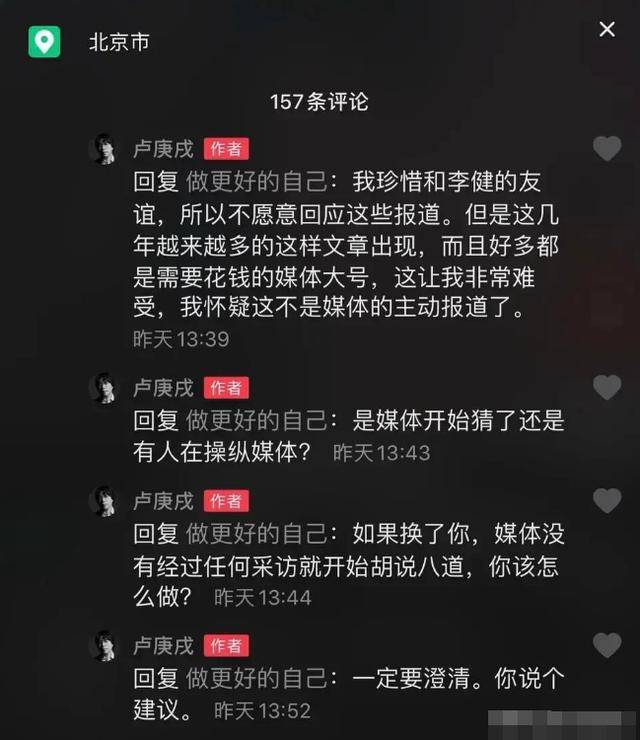This screenshot has width=640, height=740.
Task: Open the 北京市 location tag
Action: [x=119, y=43]
